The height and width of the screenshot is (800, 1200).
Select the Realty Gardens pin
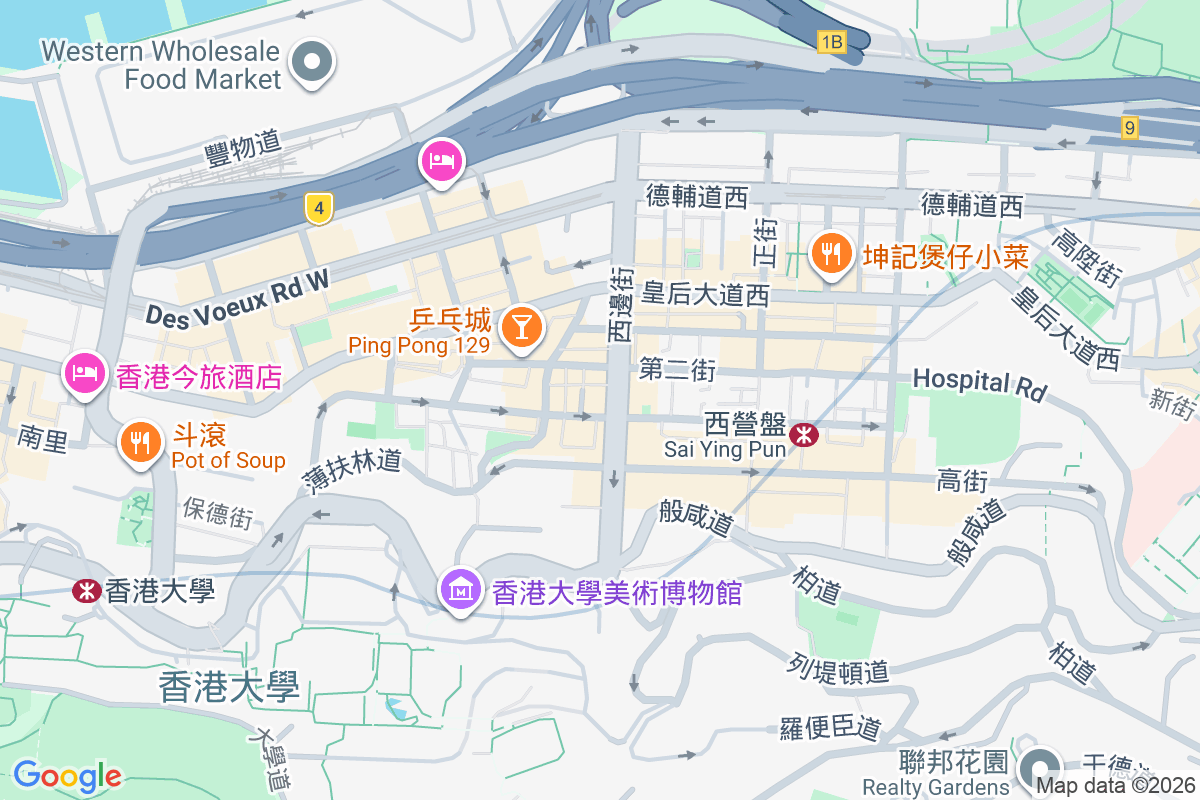point(1040,768)
